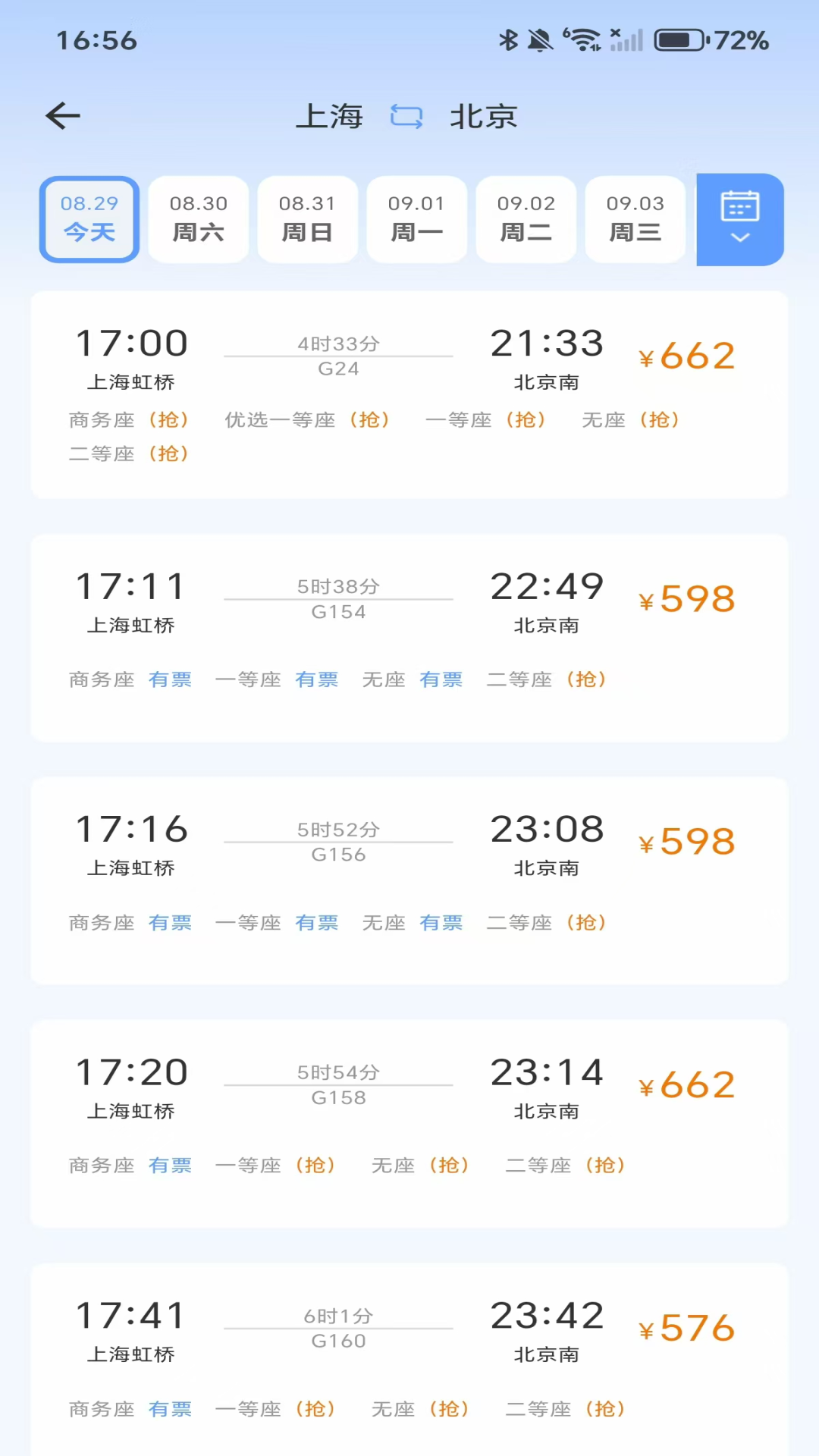Tap the back arrow to return

click(62, 115)
